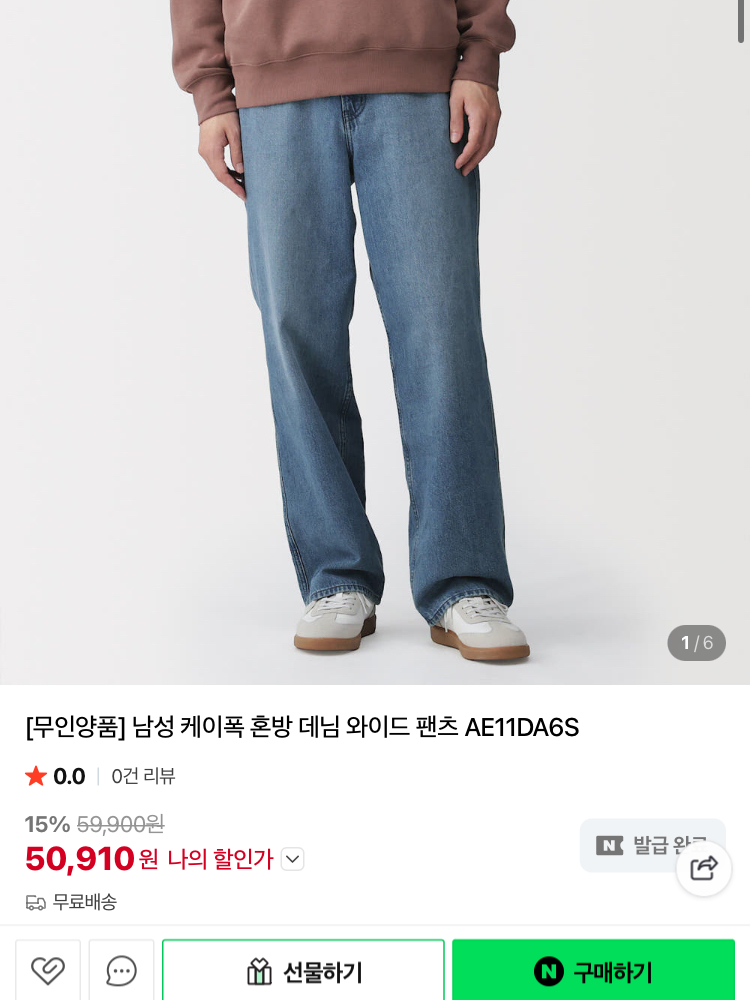Tap the 발급 완료 coupon button

click(632, 845)
